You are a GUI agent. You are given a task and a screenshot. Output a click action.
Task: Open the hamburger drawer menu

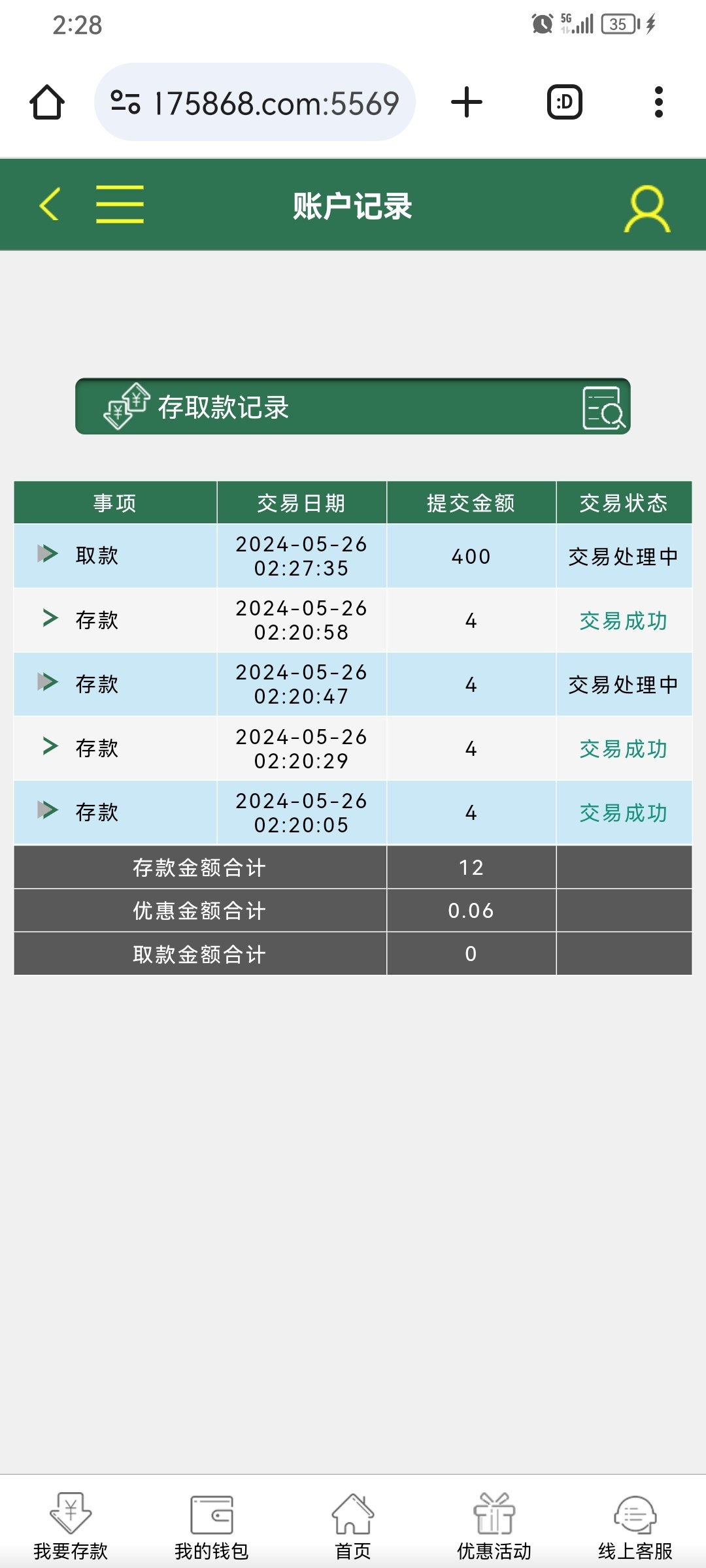pos(120,204)
